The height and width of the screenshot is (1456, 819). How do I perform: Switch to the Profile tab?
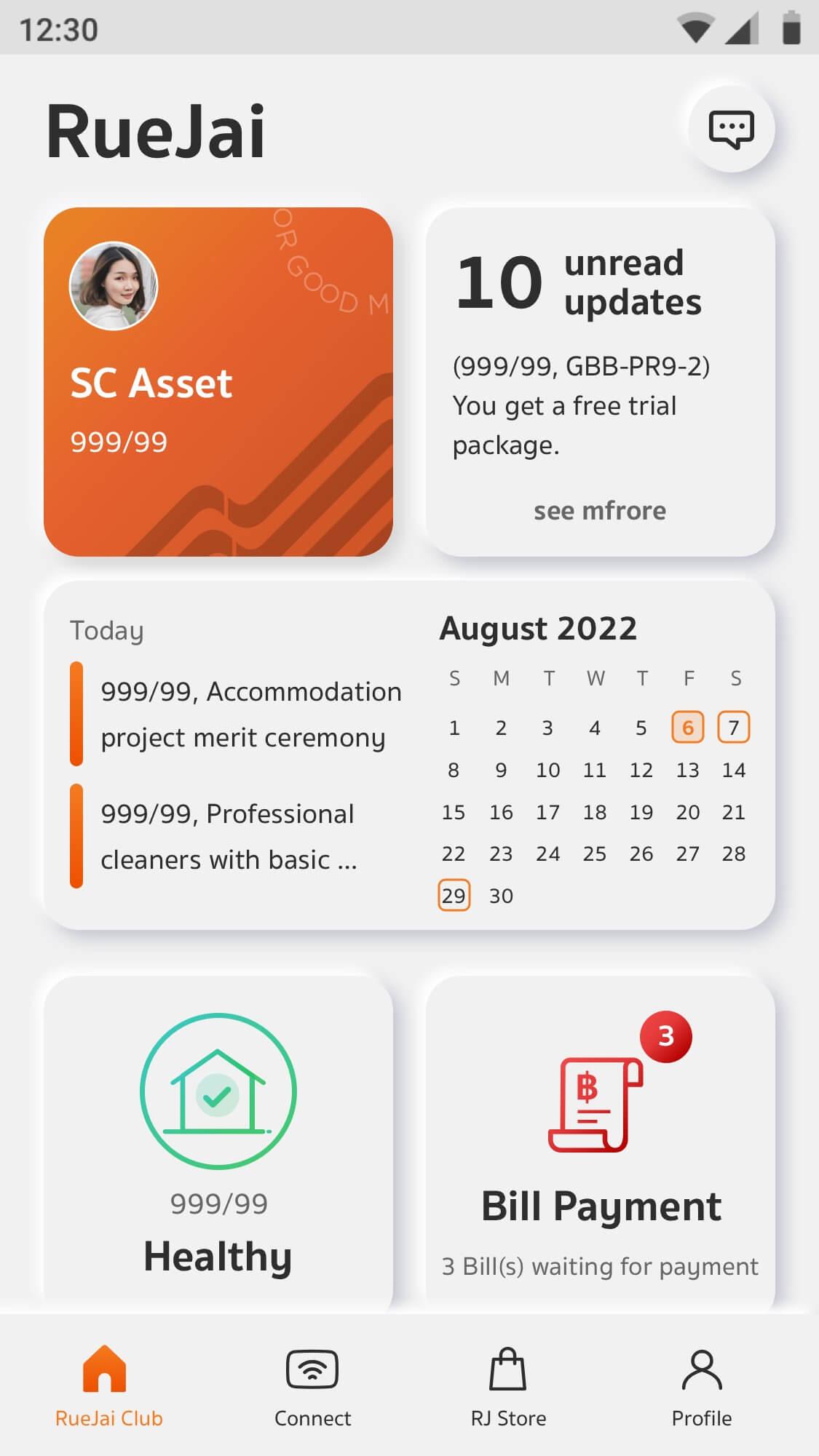(x=702, y=1386)
